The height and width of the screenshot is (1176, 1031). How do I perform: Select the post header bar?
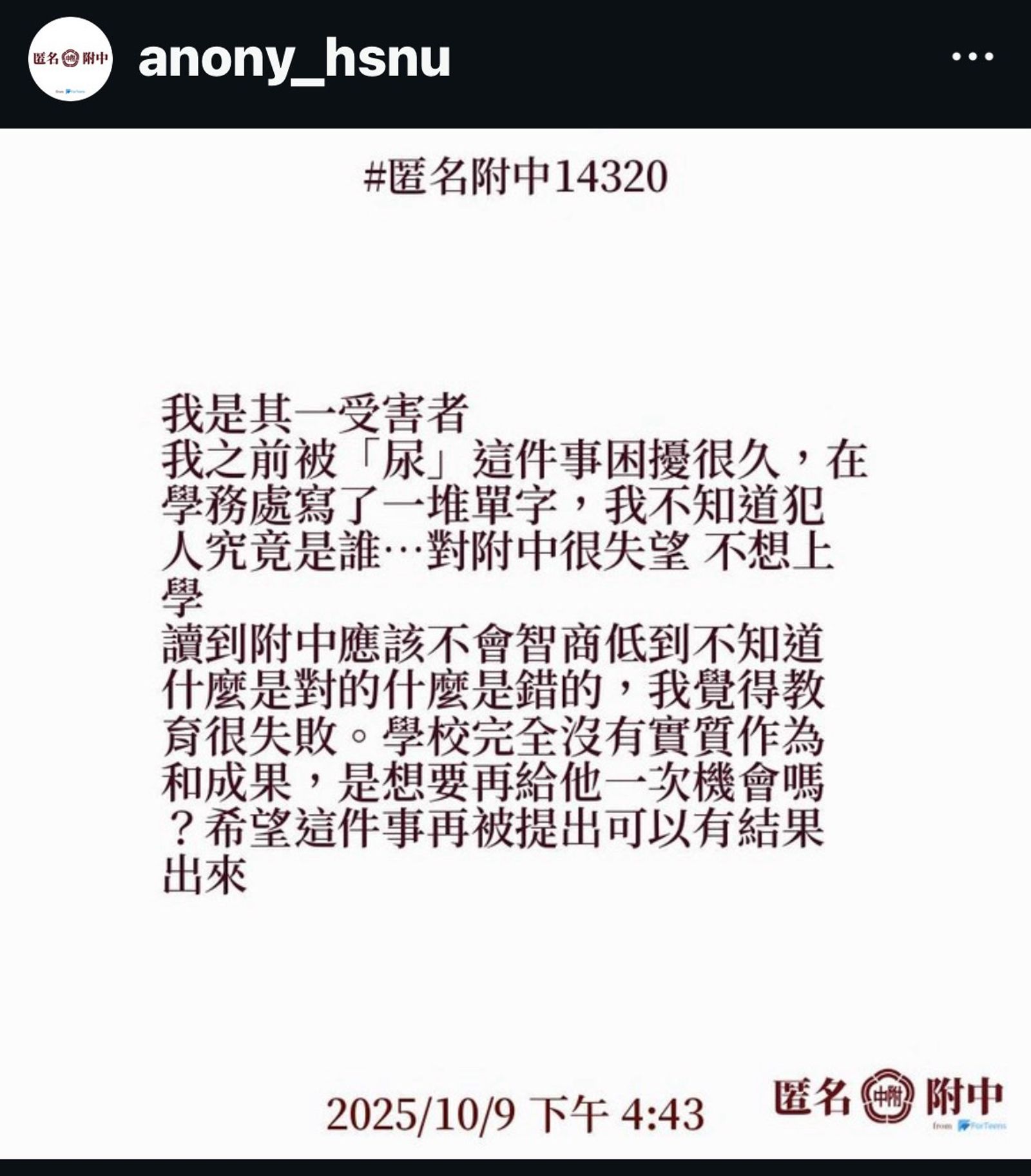[515, 61]
